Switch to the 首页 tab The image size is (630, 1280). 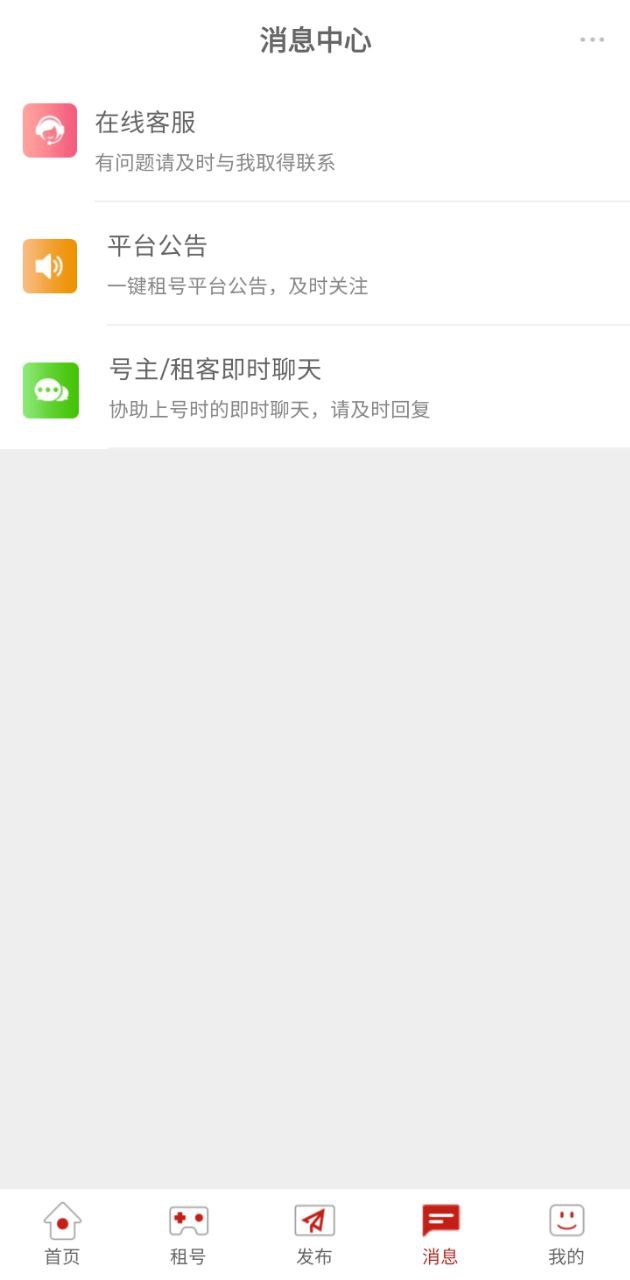62,1234
